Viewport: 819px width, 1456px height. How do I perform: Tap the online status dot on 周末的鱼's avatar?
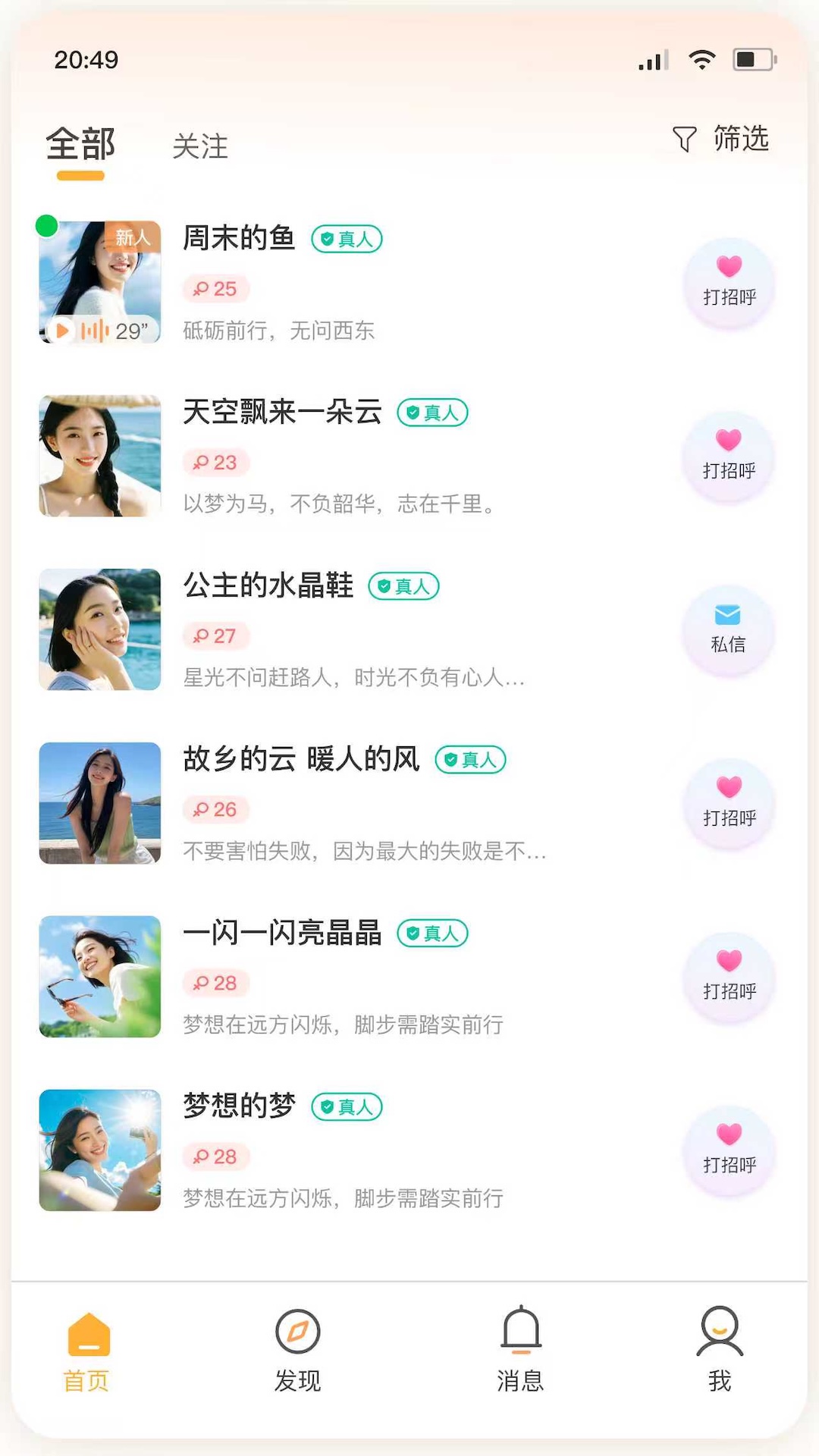46,224
